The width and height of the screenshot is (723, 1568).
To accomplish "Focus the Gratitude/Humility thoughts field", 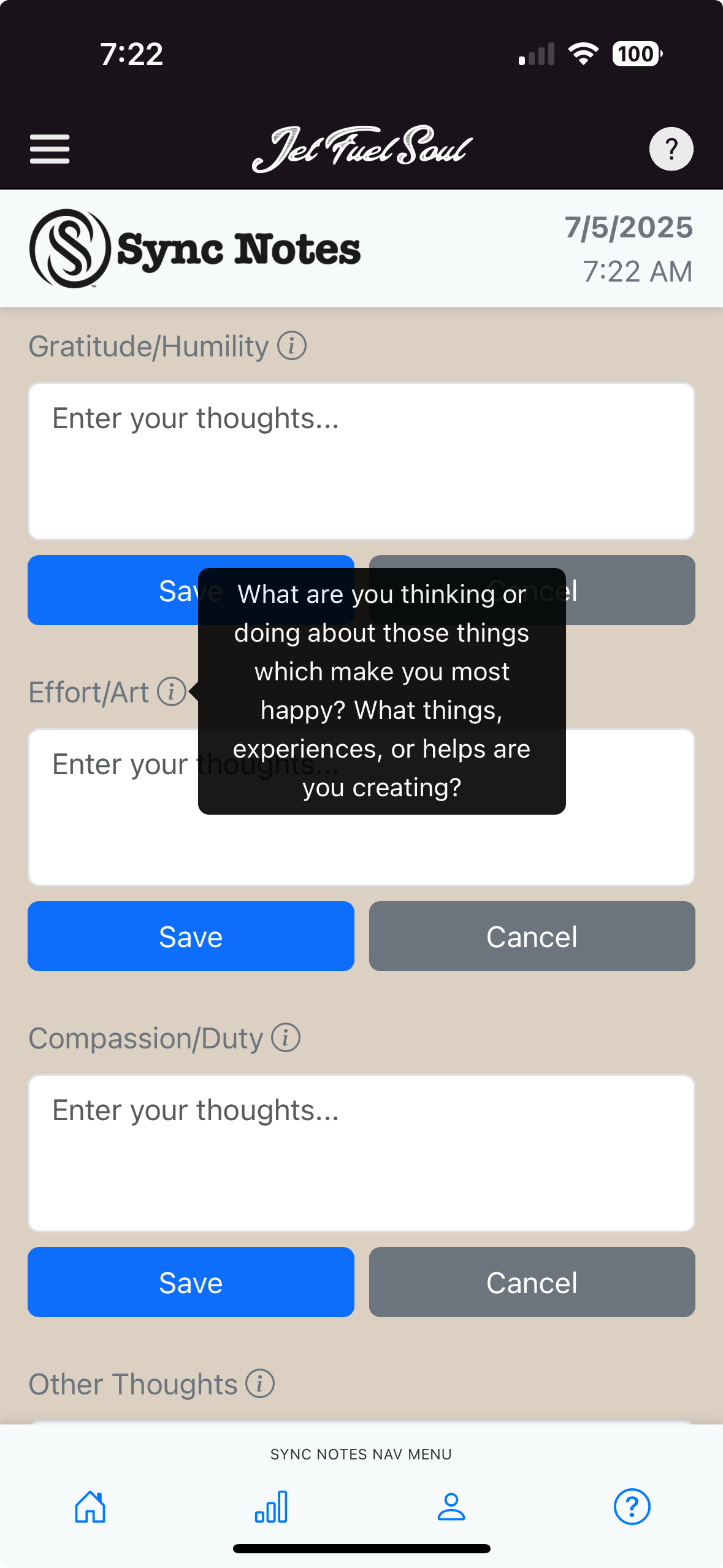I will (361, 461).
